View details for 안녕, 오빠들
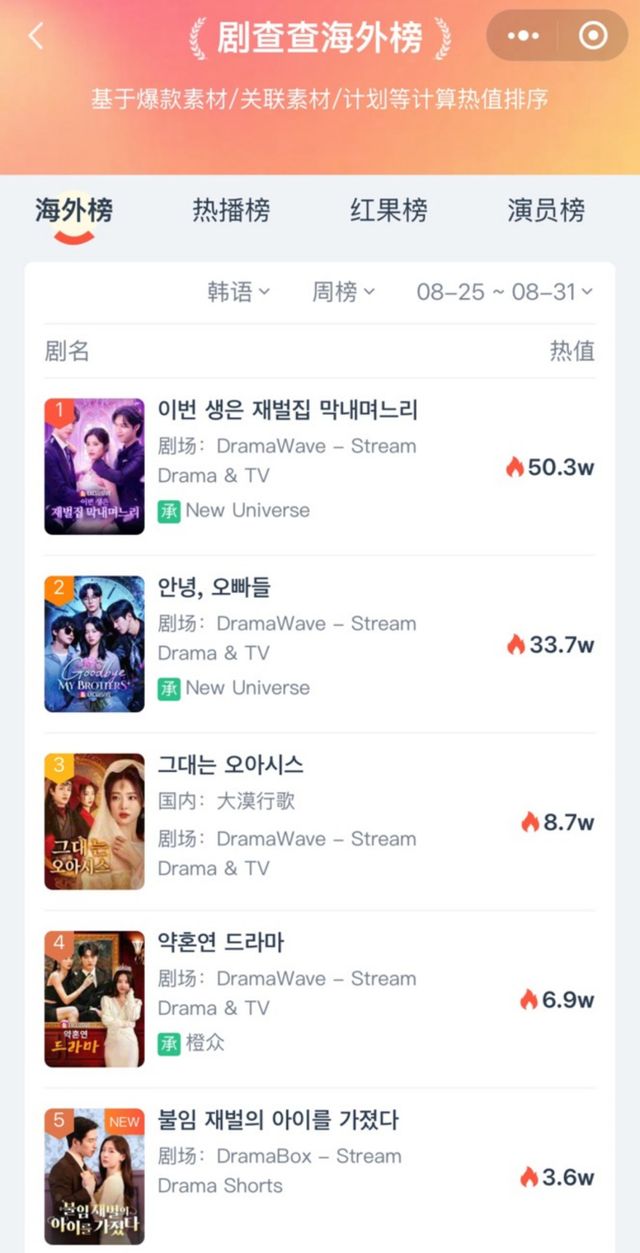Viewport: 640px width, 1253px height. pos(214,588)
